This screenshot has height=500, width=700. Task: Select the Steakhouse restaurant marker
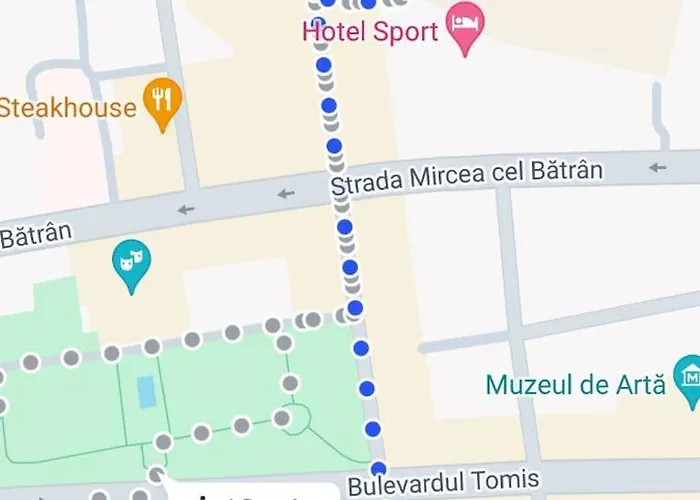[162, 101]
